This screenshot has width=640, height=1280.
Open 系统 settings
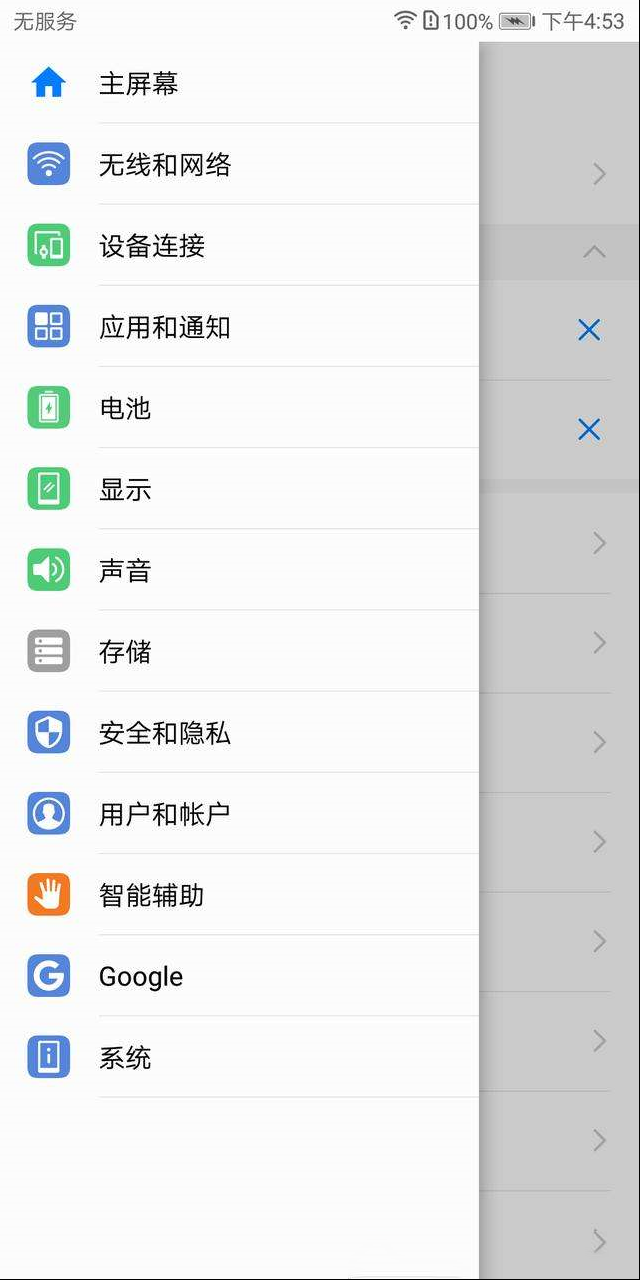[x=239, y=1057]
